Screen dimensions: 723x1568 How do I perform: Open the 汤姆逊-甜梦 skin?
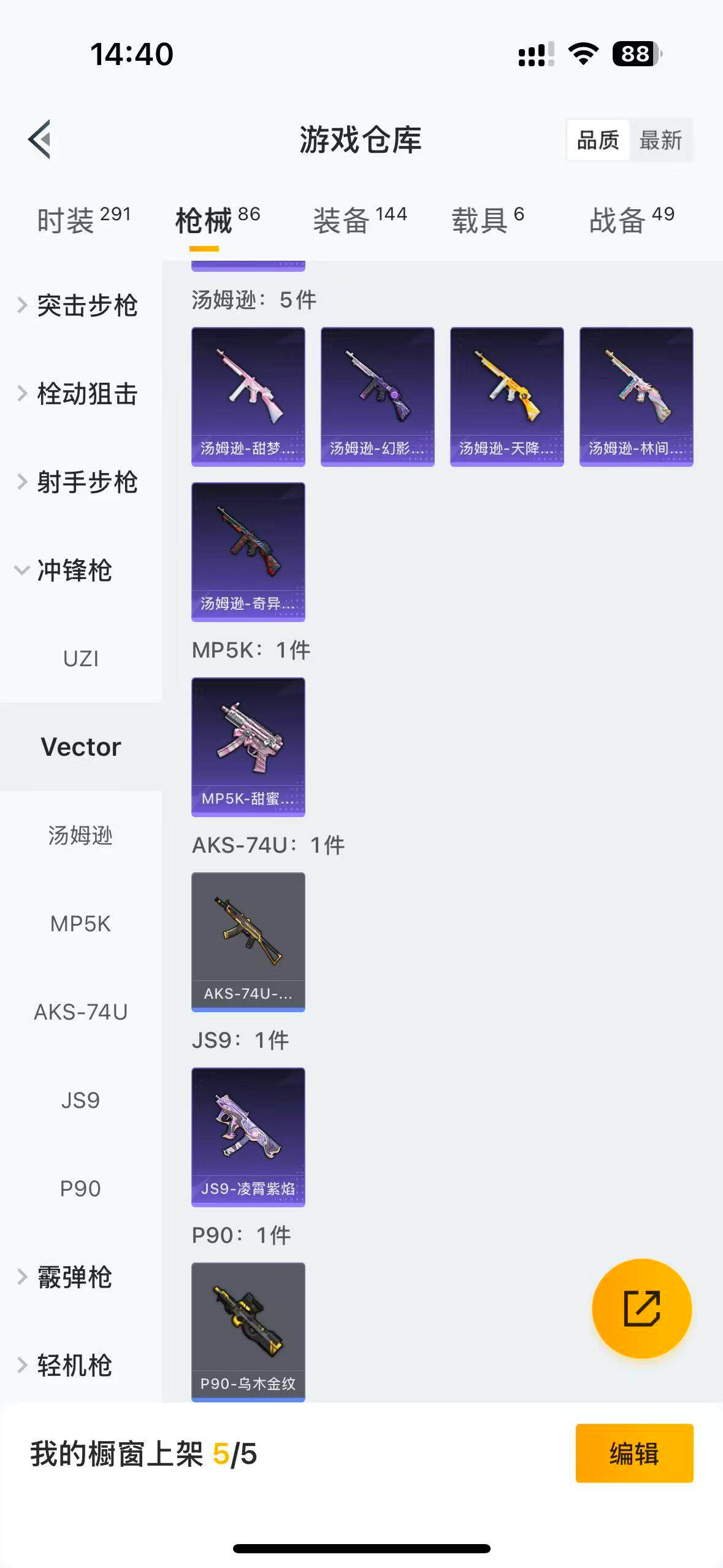tap(248, 396)
